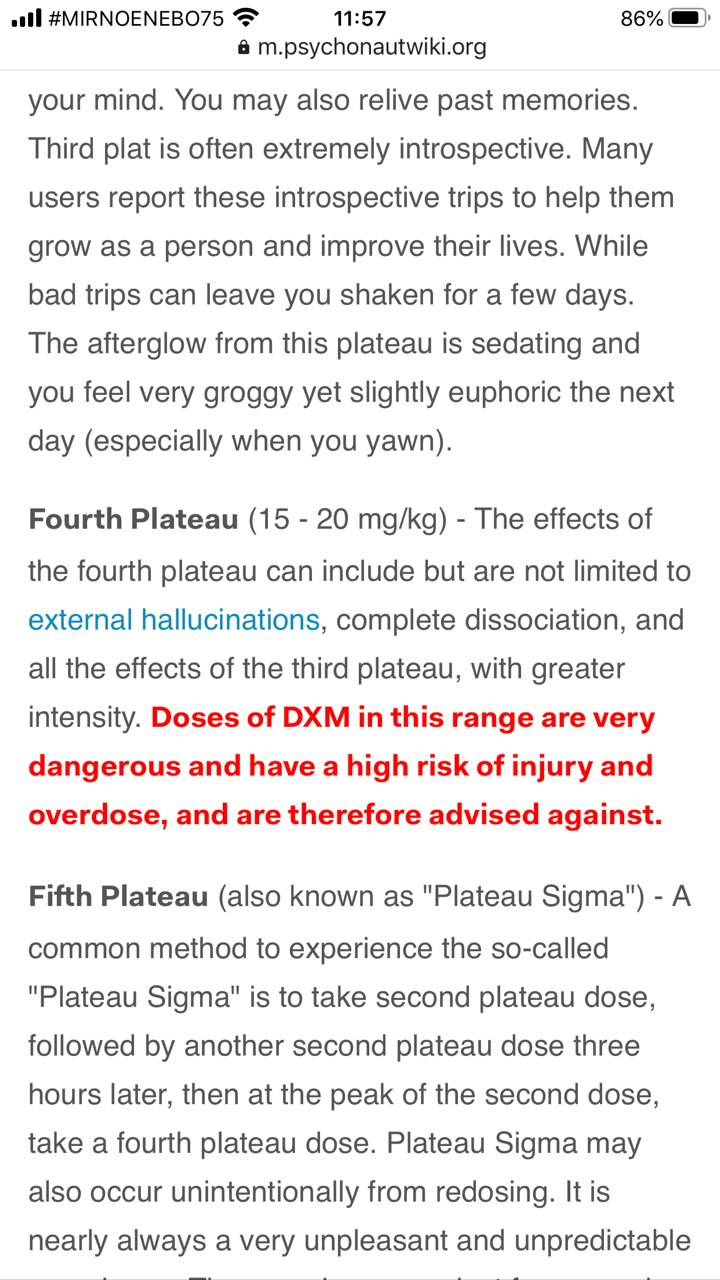Image resolution: width=720 pixels, height=1280 pixels.
Task: Tap the m.psychonautwiki.org address bar
Action: tap(361, 47)
